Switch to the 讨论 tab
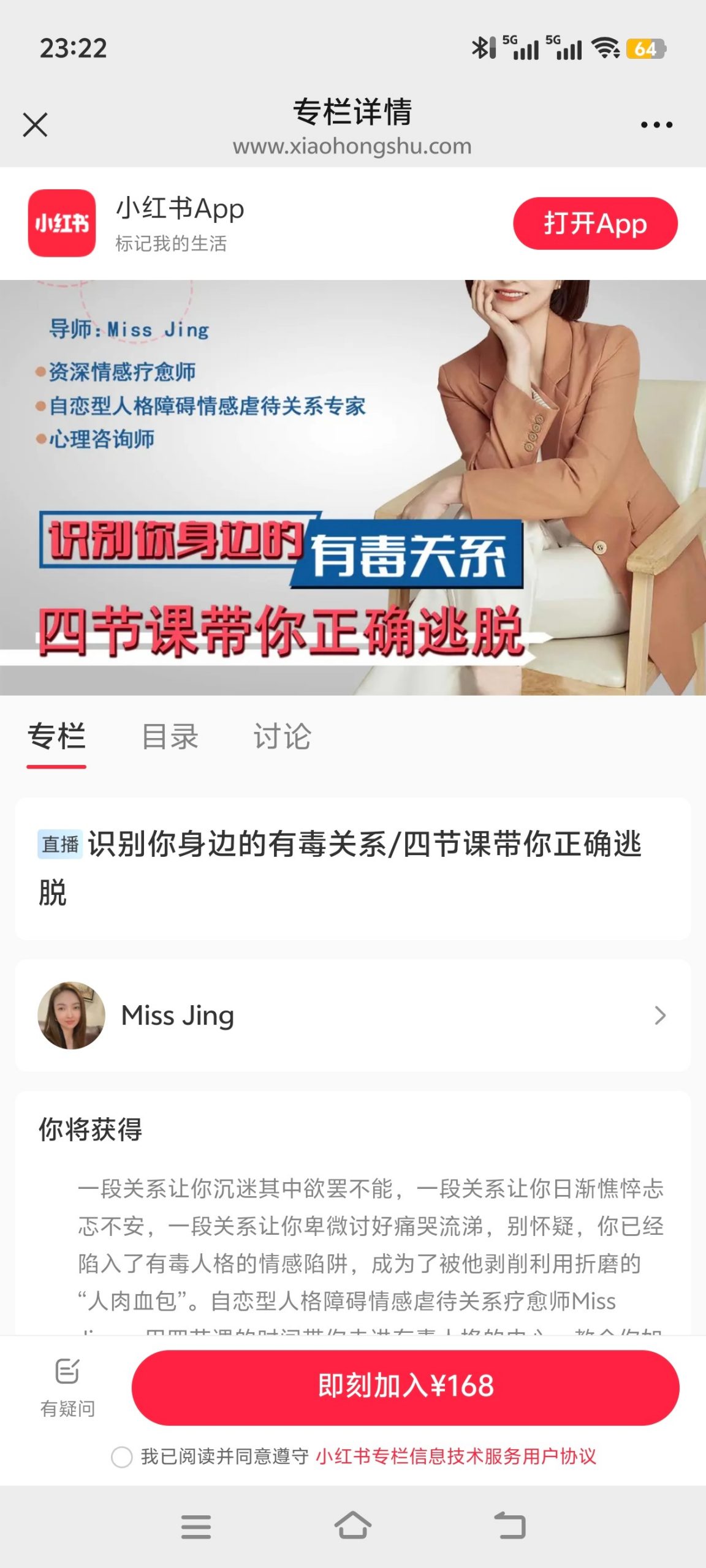 [282, 737]
